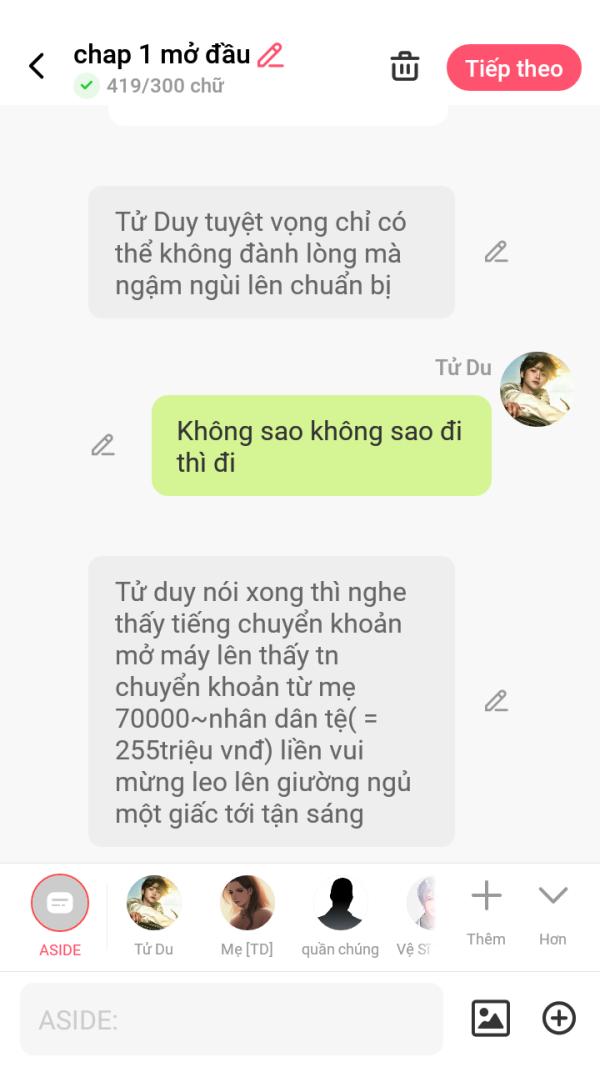Focus the ASIDE text input field

point(231,1019)
